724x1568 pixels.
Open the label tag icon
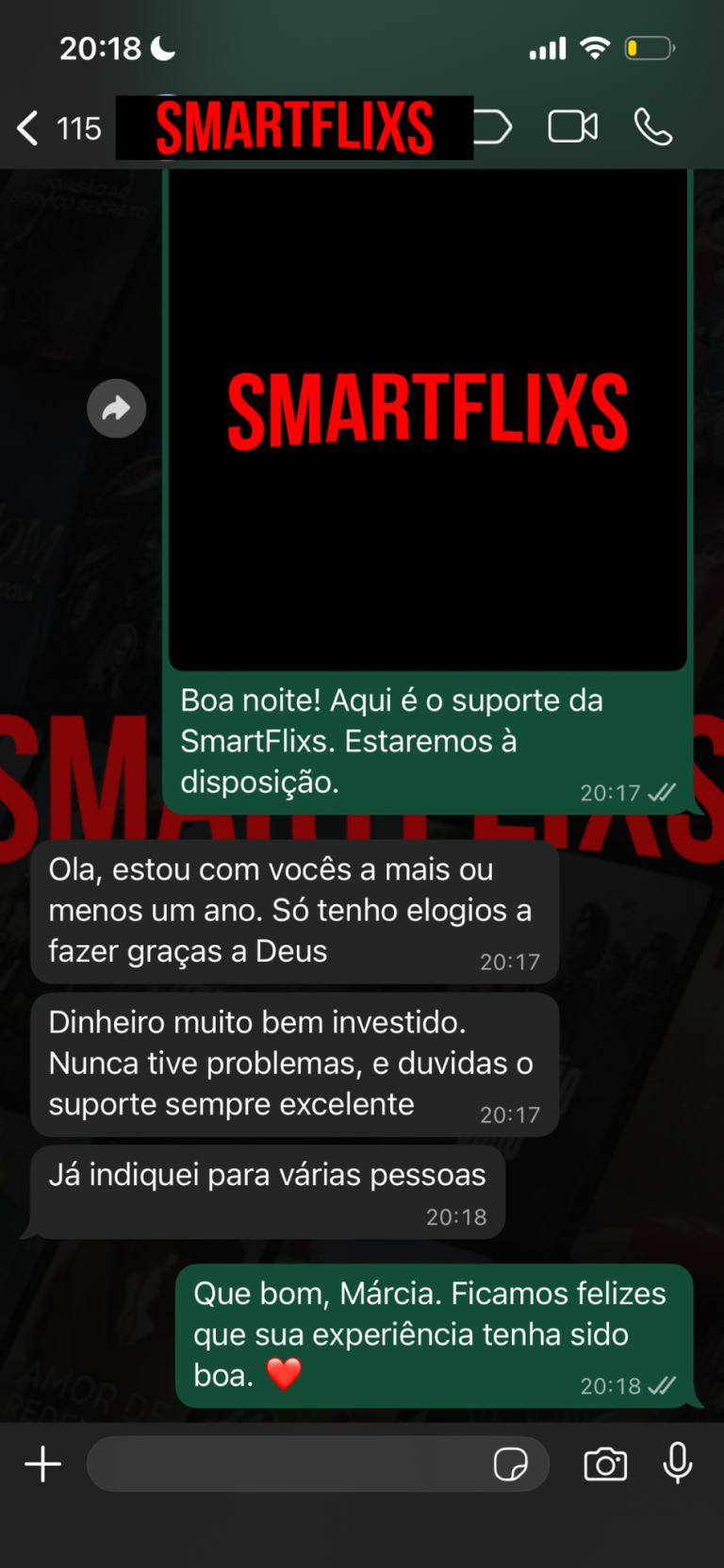pyautogui.click(x=494, y=127)
